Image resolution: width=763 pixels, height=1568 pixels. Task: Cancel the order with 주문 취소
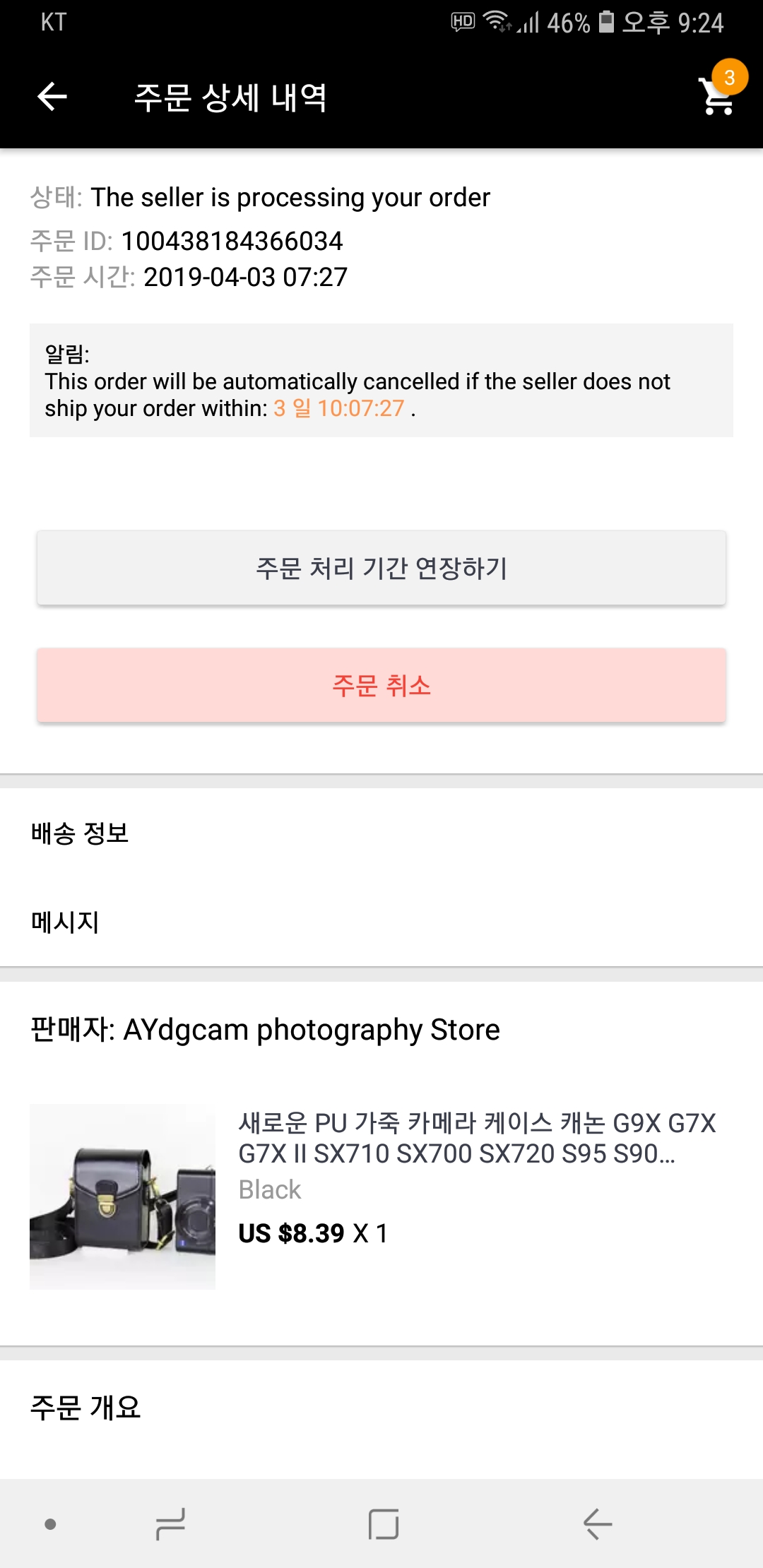pyautogui.click(x=381, y=685)
